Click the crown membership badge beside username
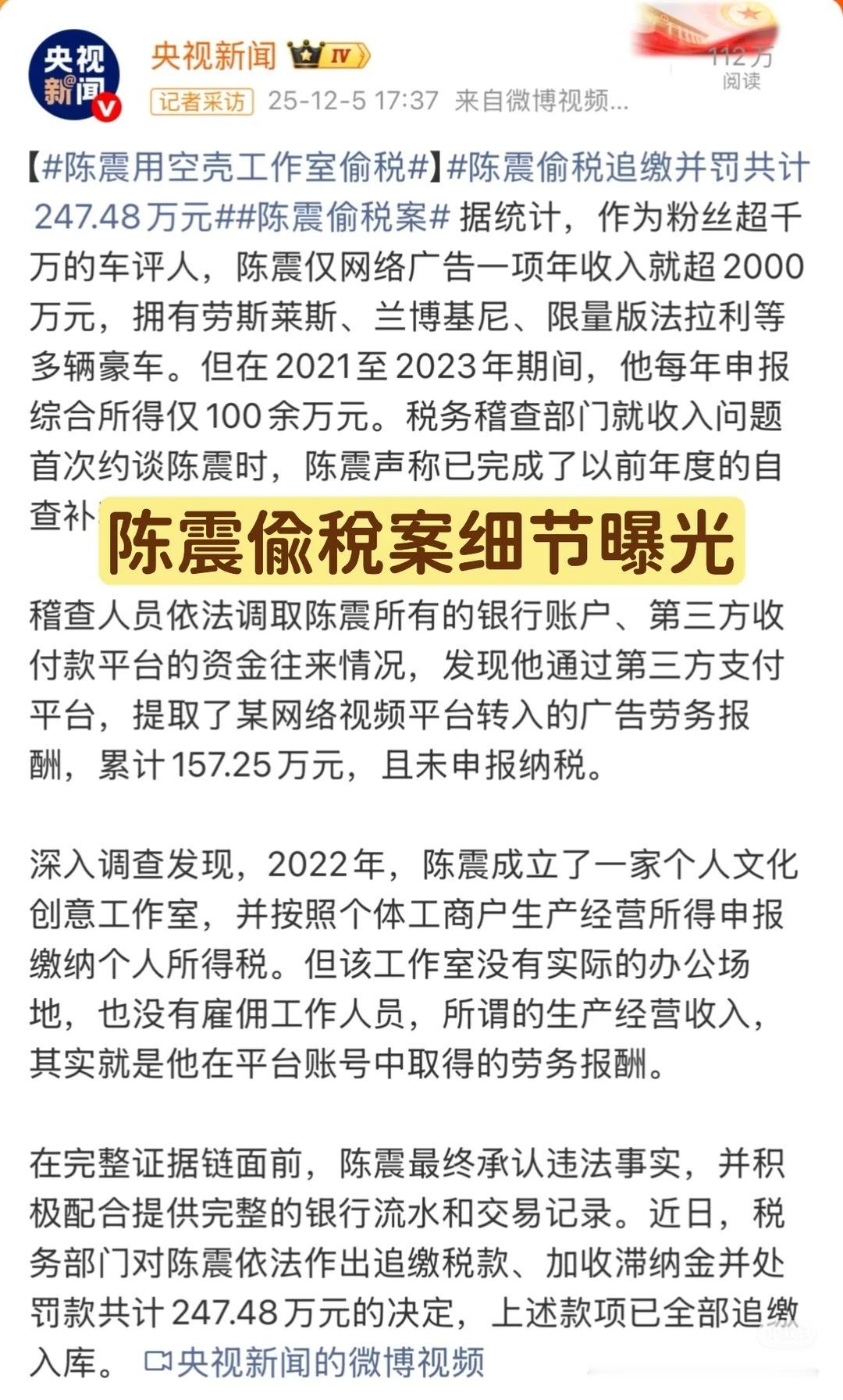Viewport: 843px width, 1400px height. coord(307,53)
